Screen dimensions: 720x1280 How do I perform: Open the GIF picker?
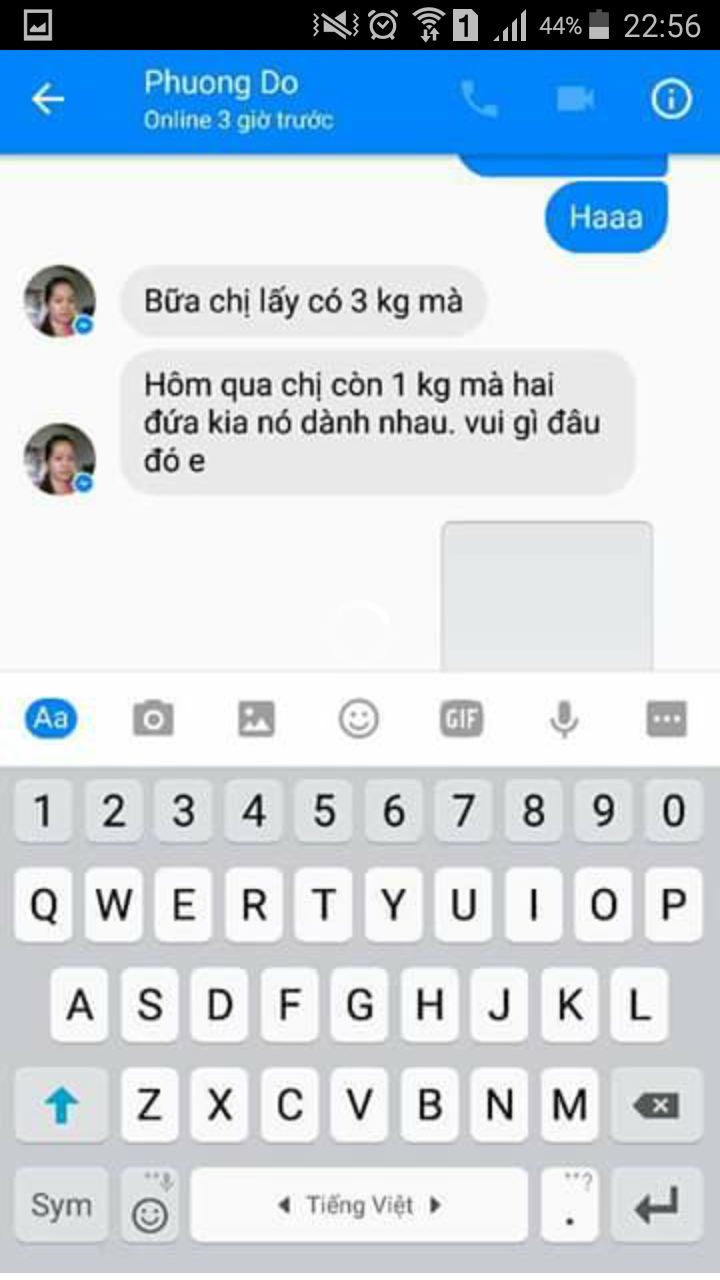[x=461, y=718]
